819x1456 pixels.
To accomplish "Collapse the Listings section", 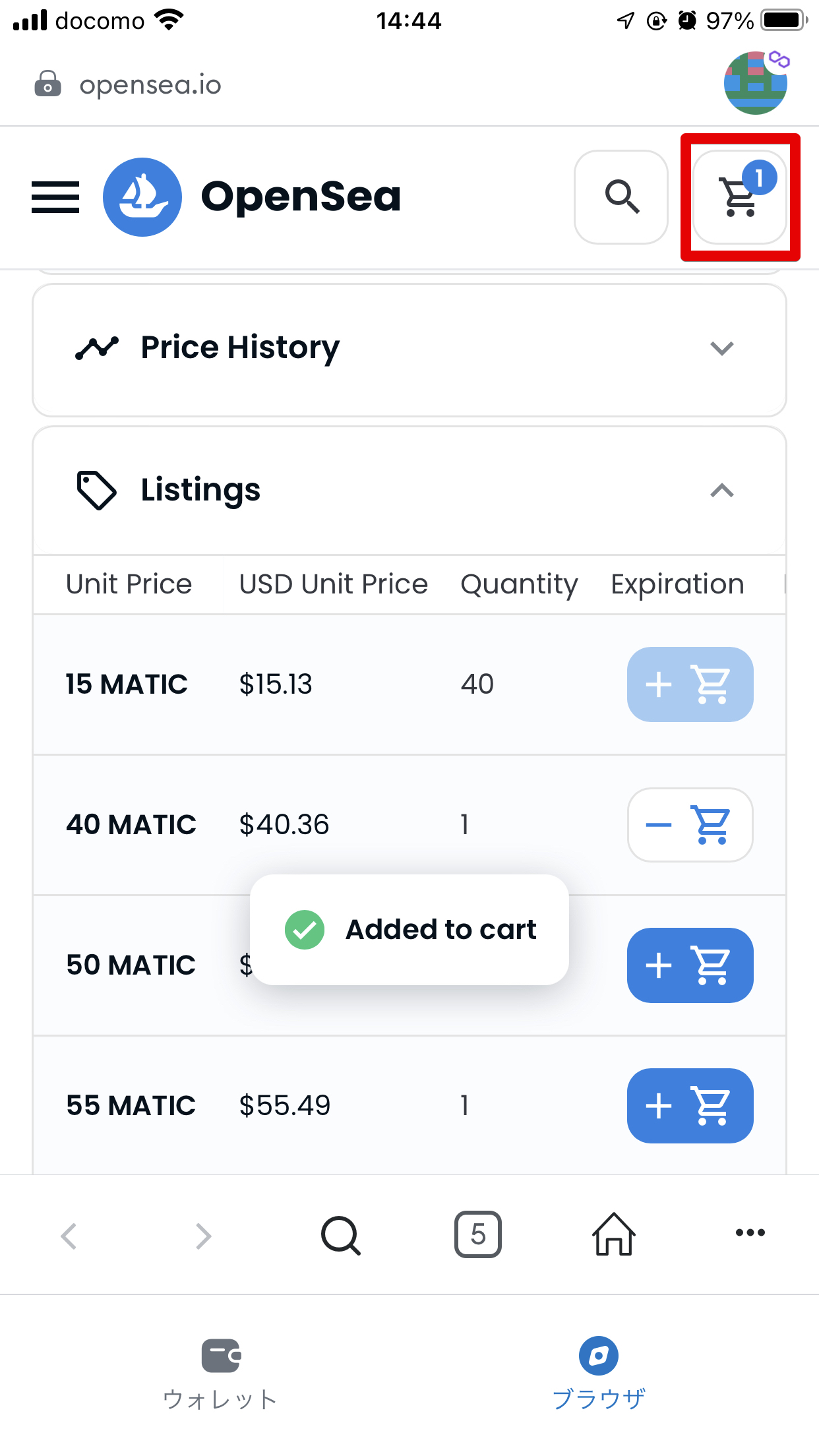I will pos(409,491).
